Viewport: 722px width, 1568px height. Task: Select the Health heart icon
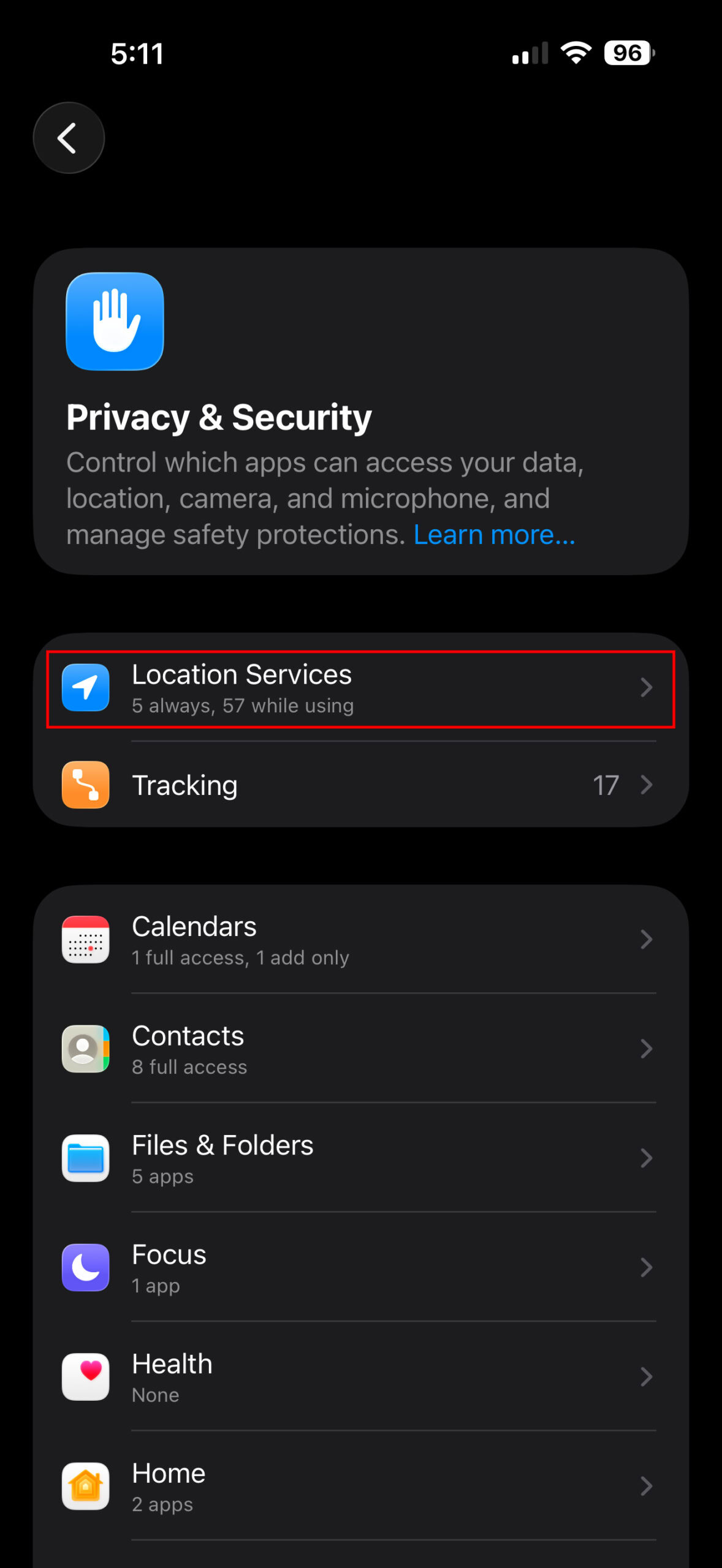(x=85, y=1377)
